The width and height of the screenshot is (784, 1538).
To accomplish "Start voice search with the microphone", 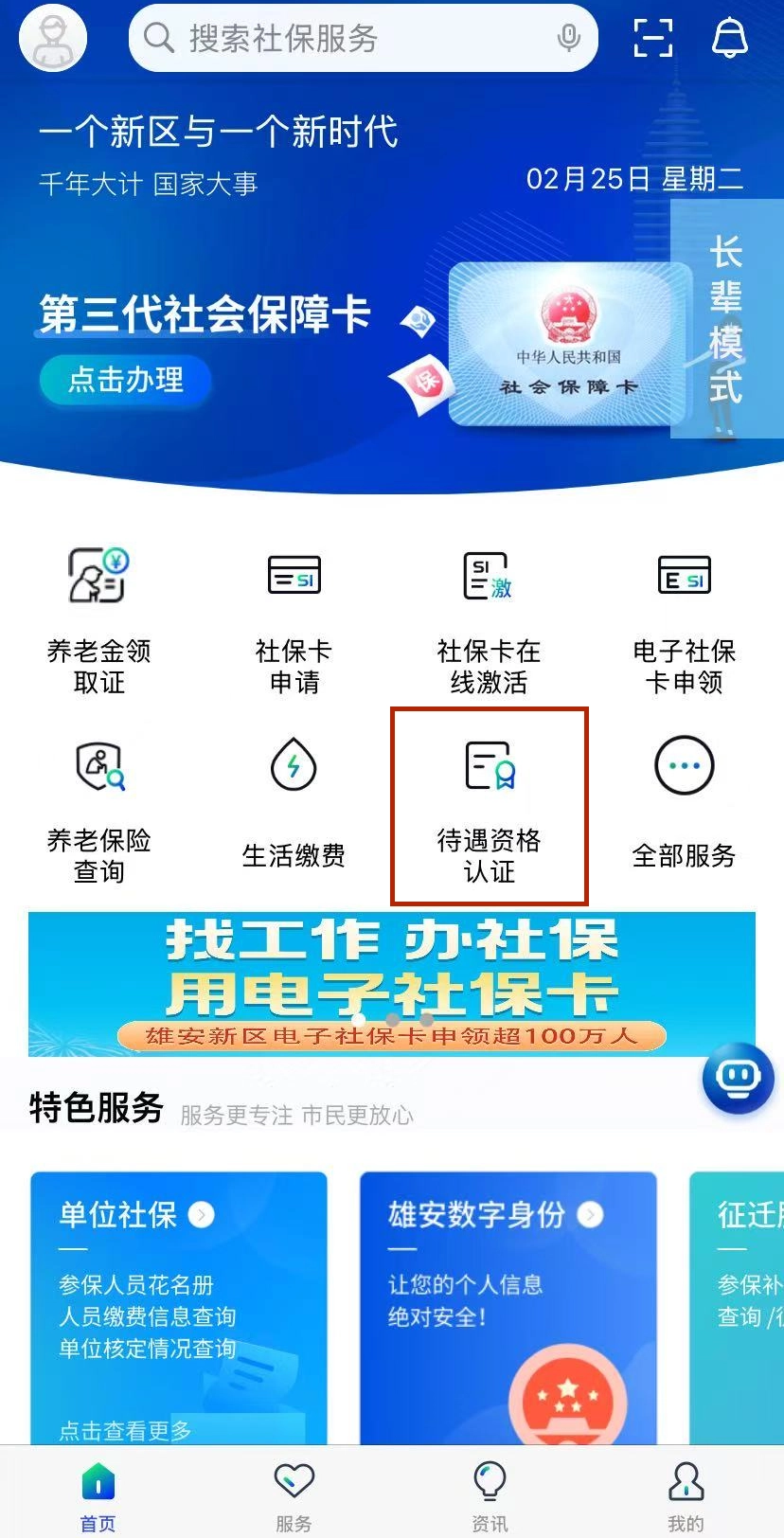I will (x=568, y=39).
